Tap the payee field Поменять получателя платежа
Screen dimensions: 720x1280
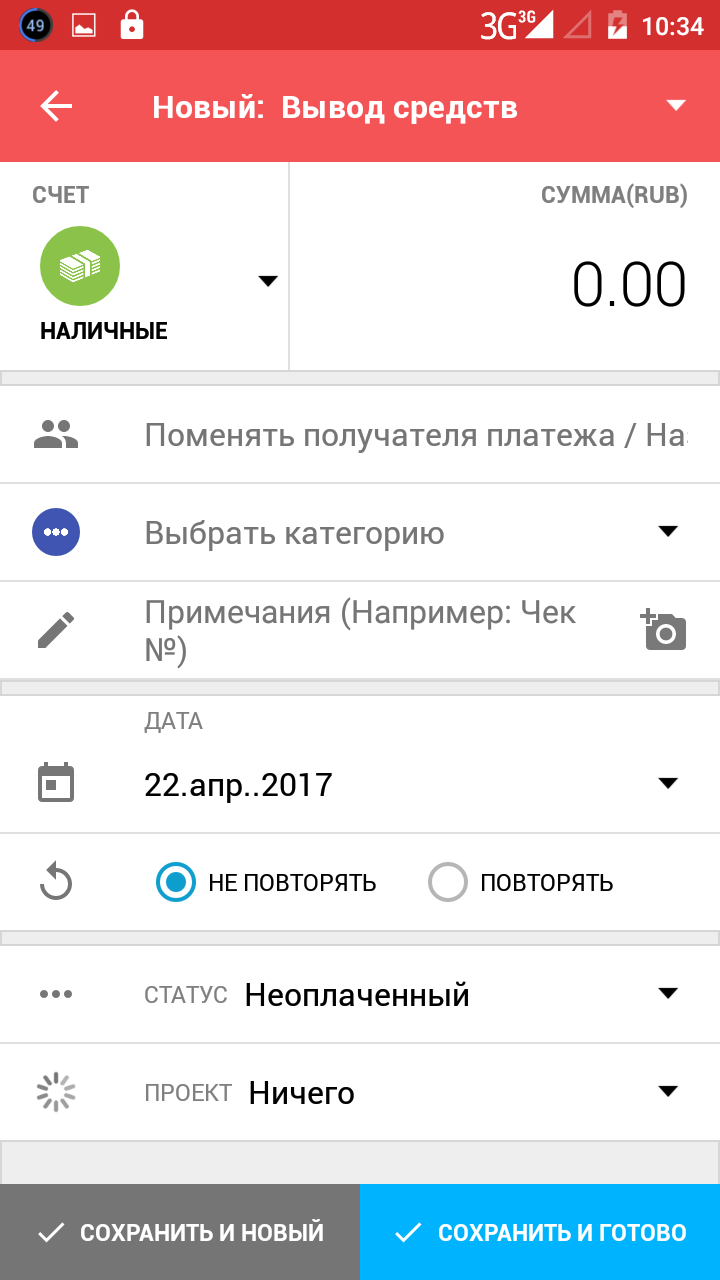coord(415,436)
